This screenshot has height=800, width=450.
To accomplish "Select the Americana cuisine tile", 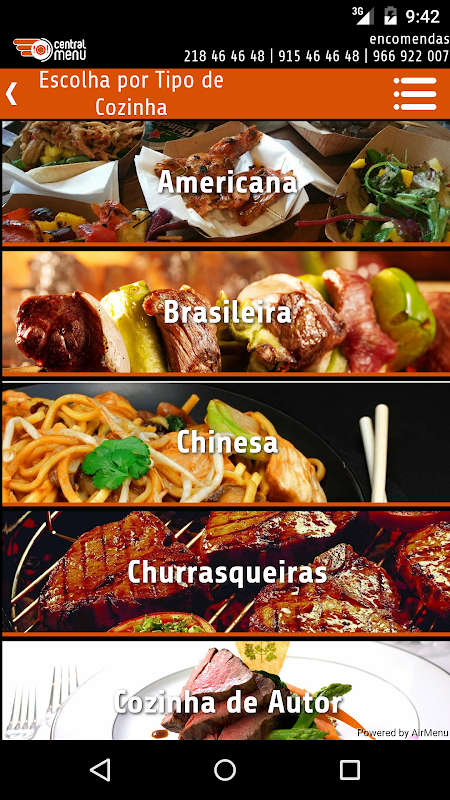I will pos(226,182).
